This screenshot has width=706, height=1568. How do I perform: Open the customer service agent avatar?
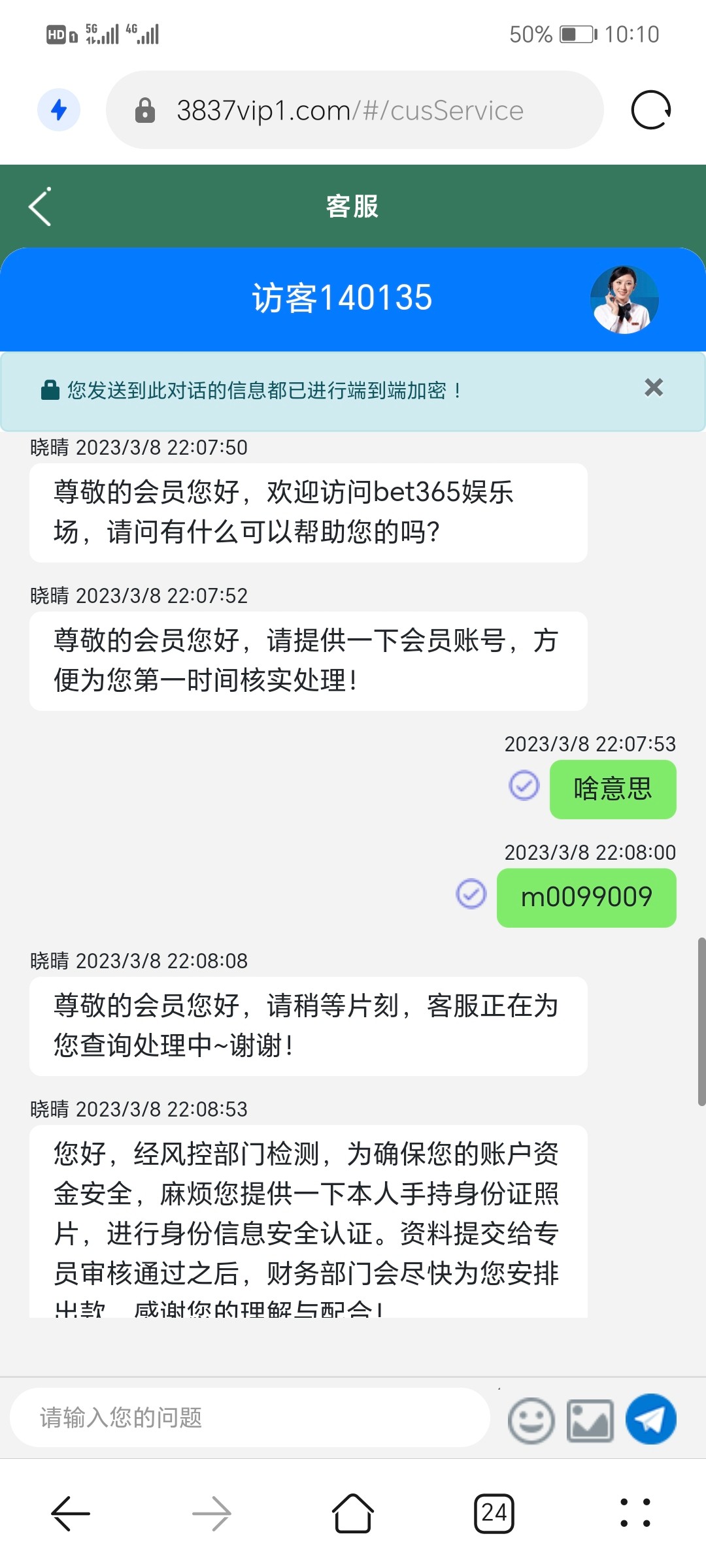pyautogui.click(x=624, y=299)
